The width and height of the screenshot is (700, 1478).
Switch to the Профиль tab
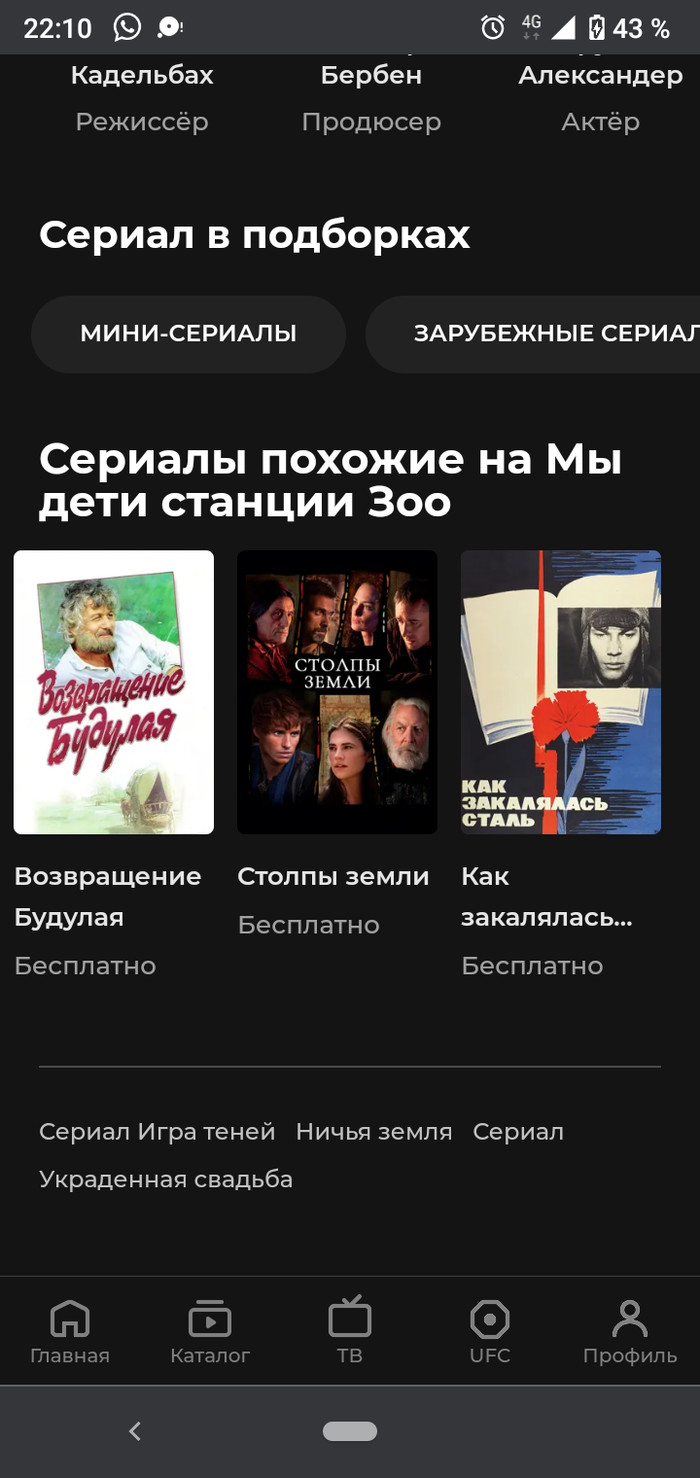pos(630,1332)
